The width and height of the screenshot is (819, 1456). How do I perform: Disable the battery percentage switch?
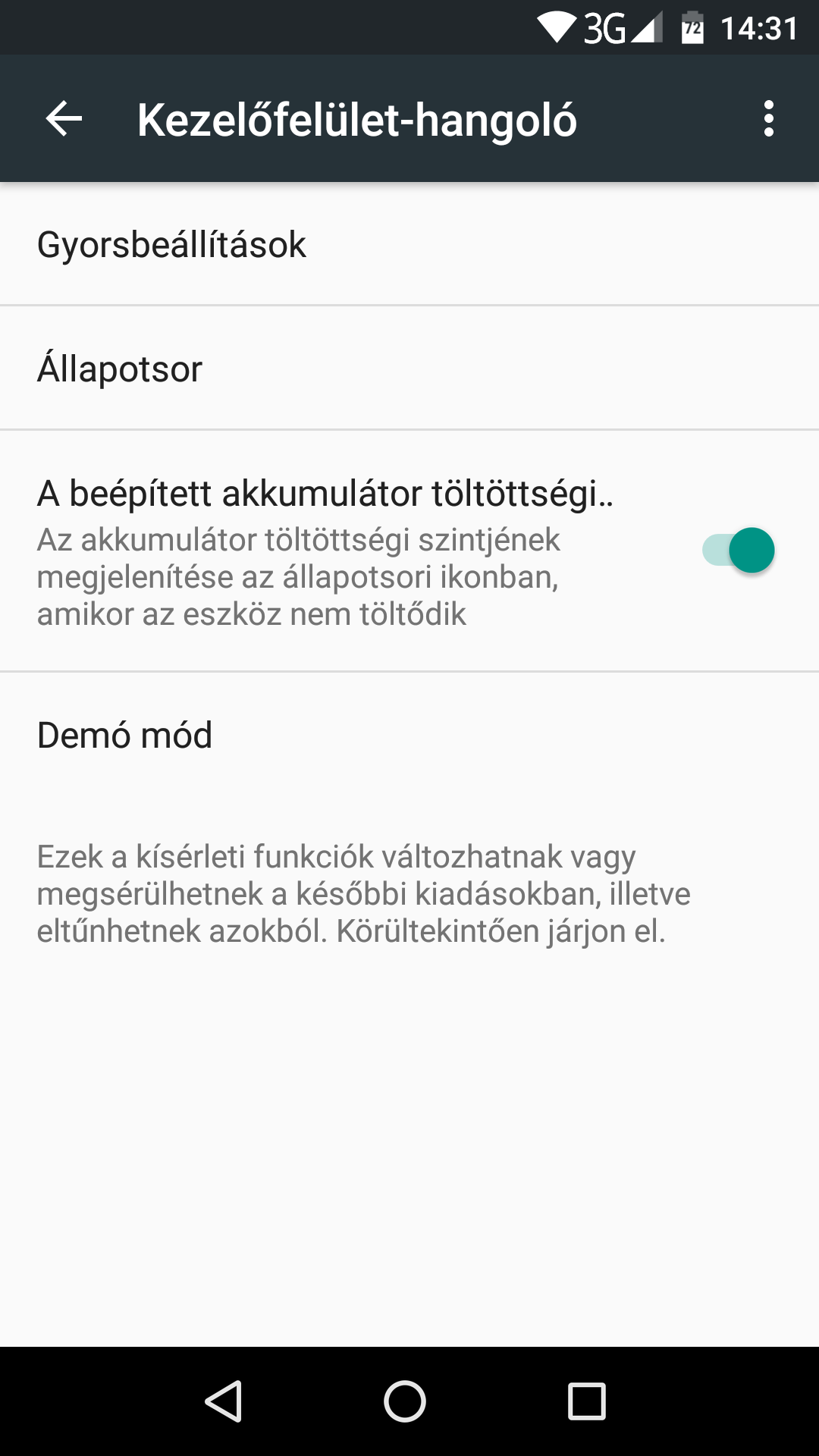click(738, 551)
